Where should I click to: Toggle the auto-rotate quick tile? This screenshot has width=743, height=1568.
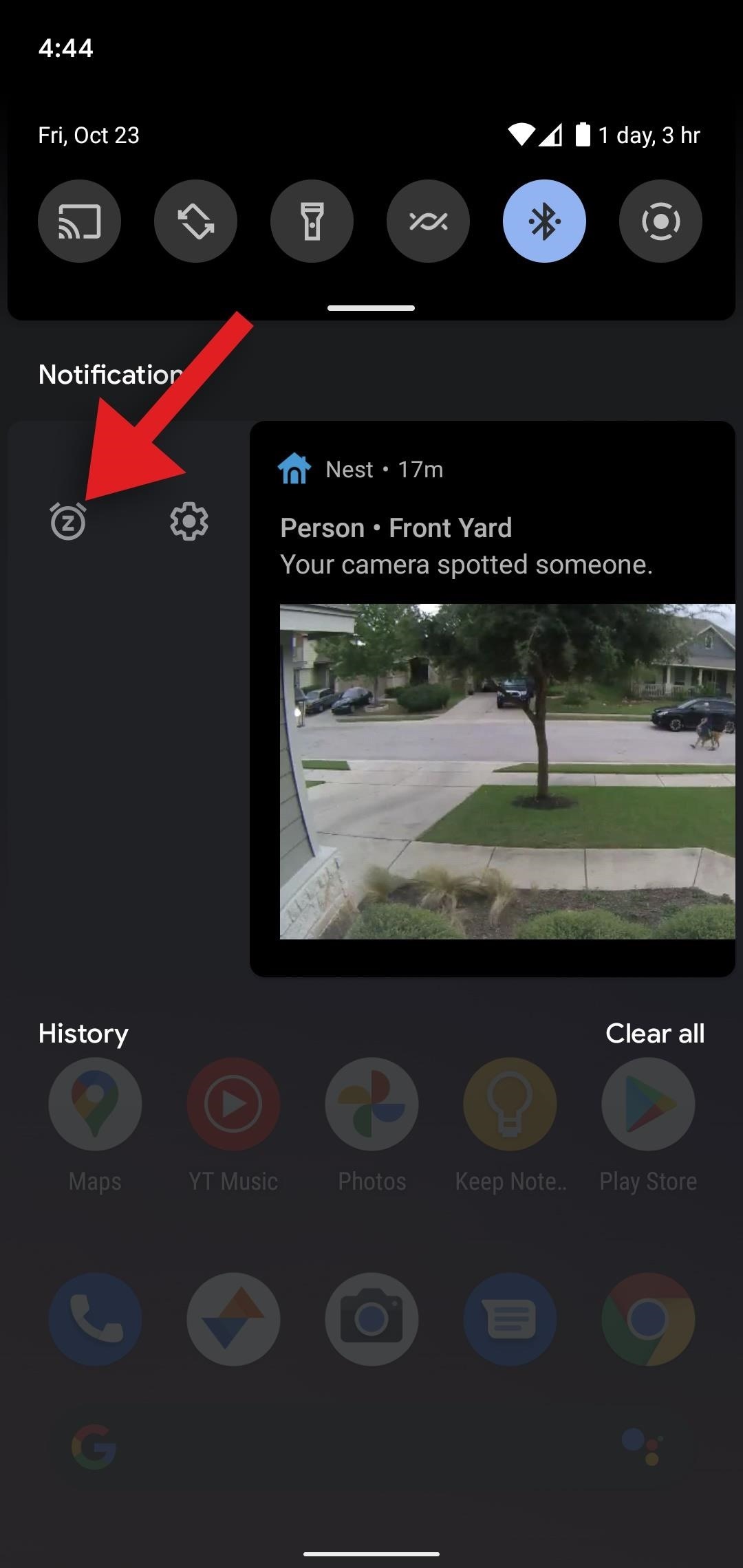[195, 221]
